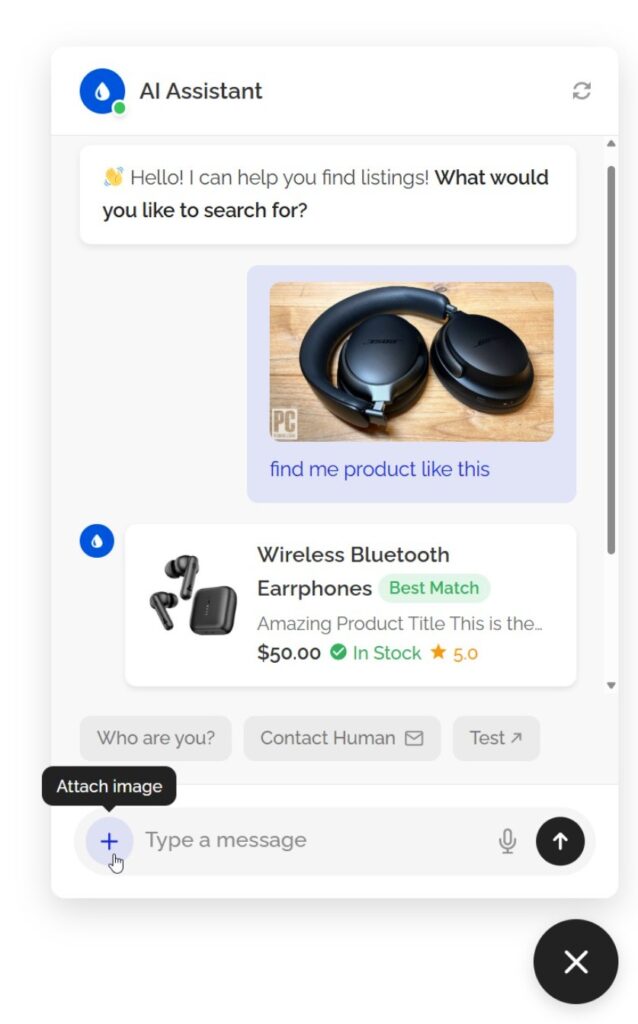Focus the Type a message field
The width and height of the screenshot is (638, 1024).
coord(310,841)
